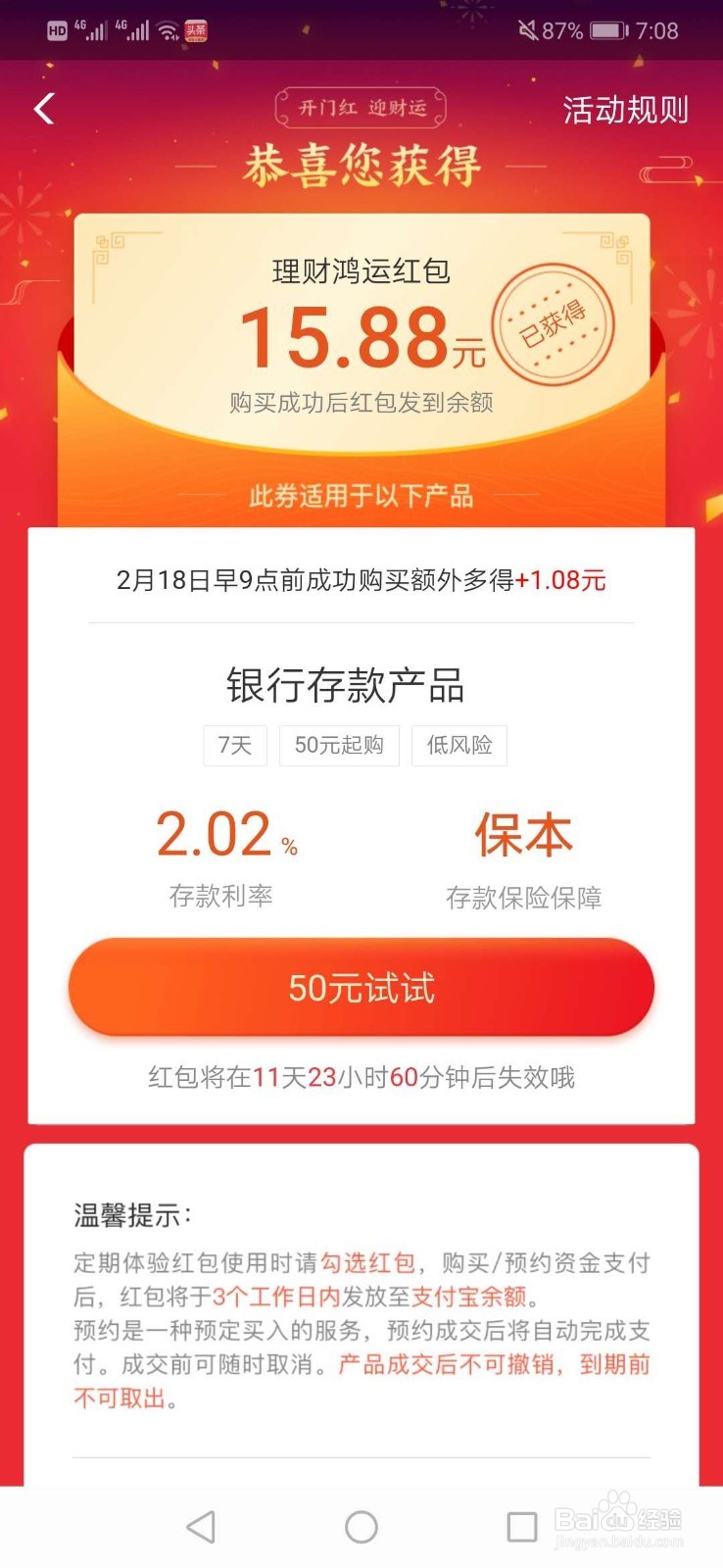Tap the back arrow at top left
Image resolution: width=723 pixels, height=1568 pixels.
coord(42,109)
